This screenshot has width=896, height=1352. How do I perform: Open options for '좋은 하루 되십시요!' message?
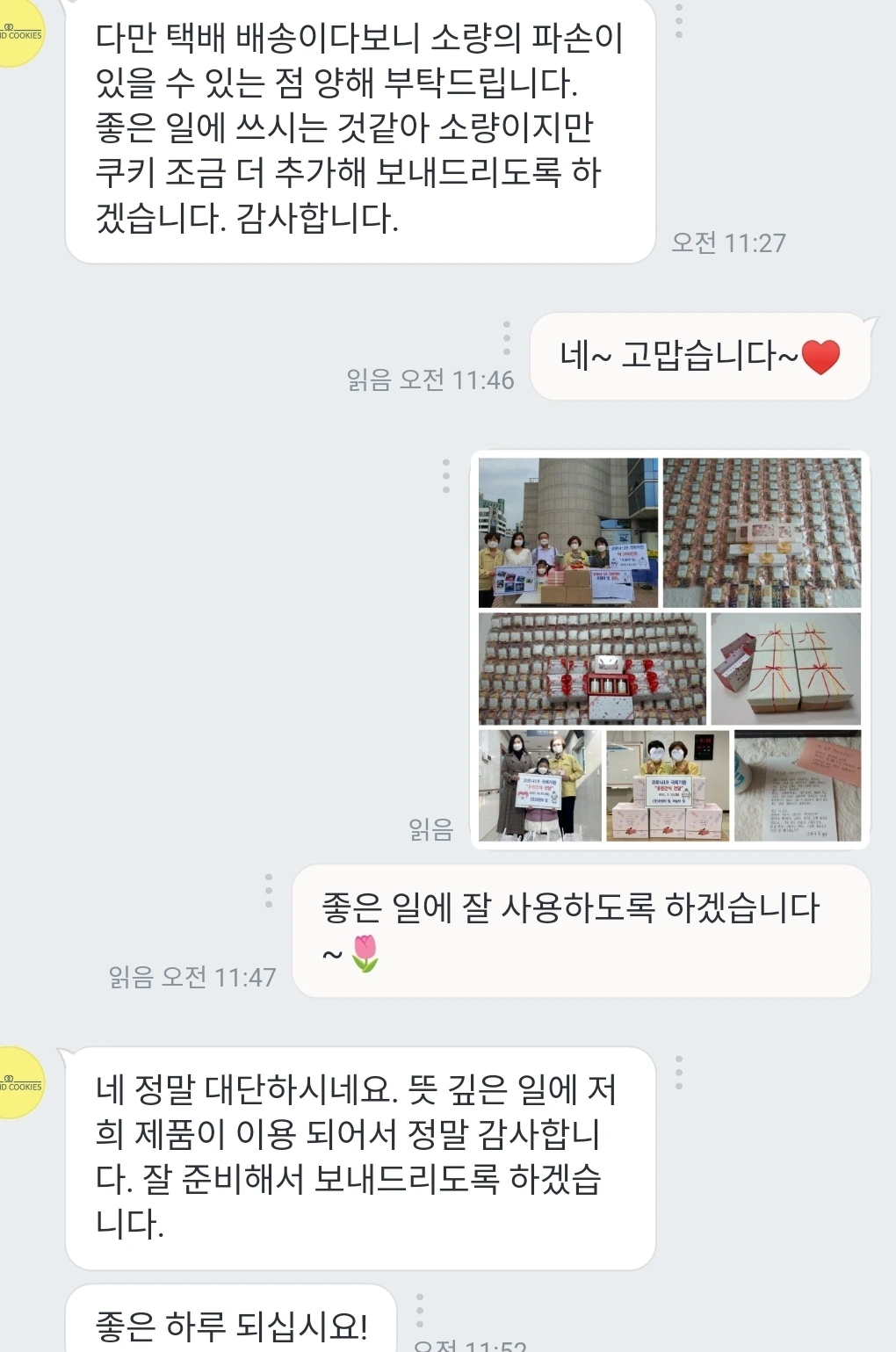(x=420, y=1309)
